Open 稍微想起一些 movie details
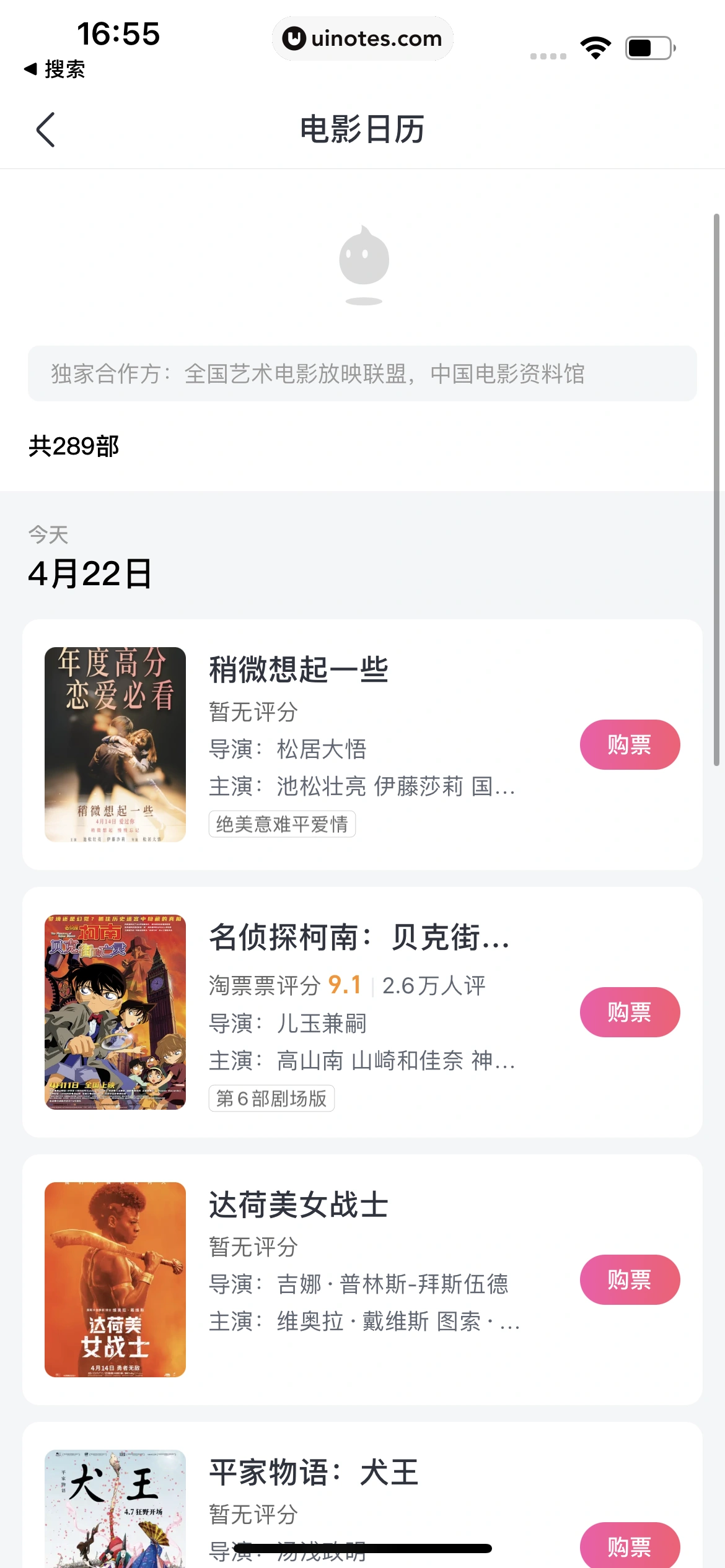 [297, 669]
